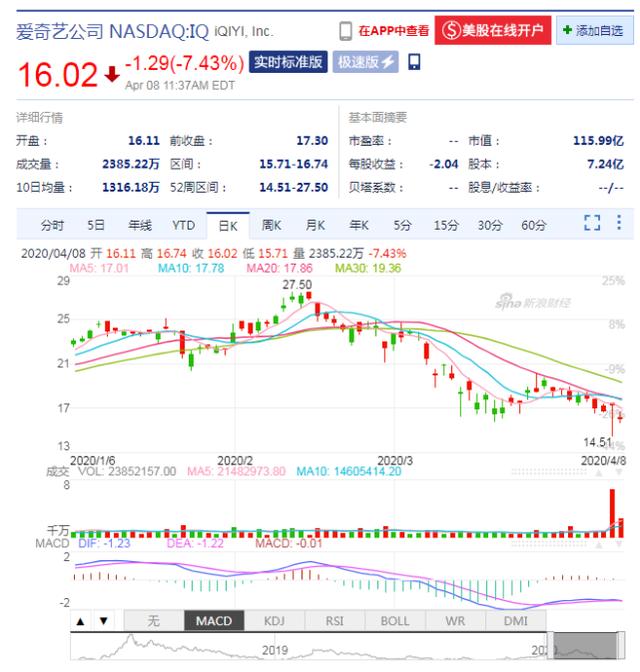Open the 美股在线开户 account button
Screen dimensions: 640x672
point(491,31)
